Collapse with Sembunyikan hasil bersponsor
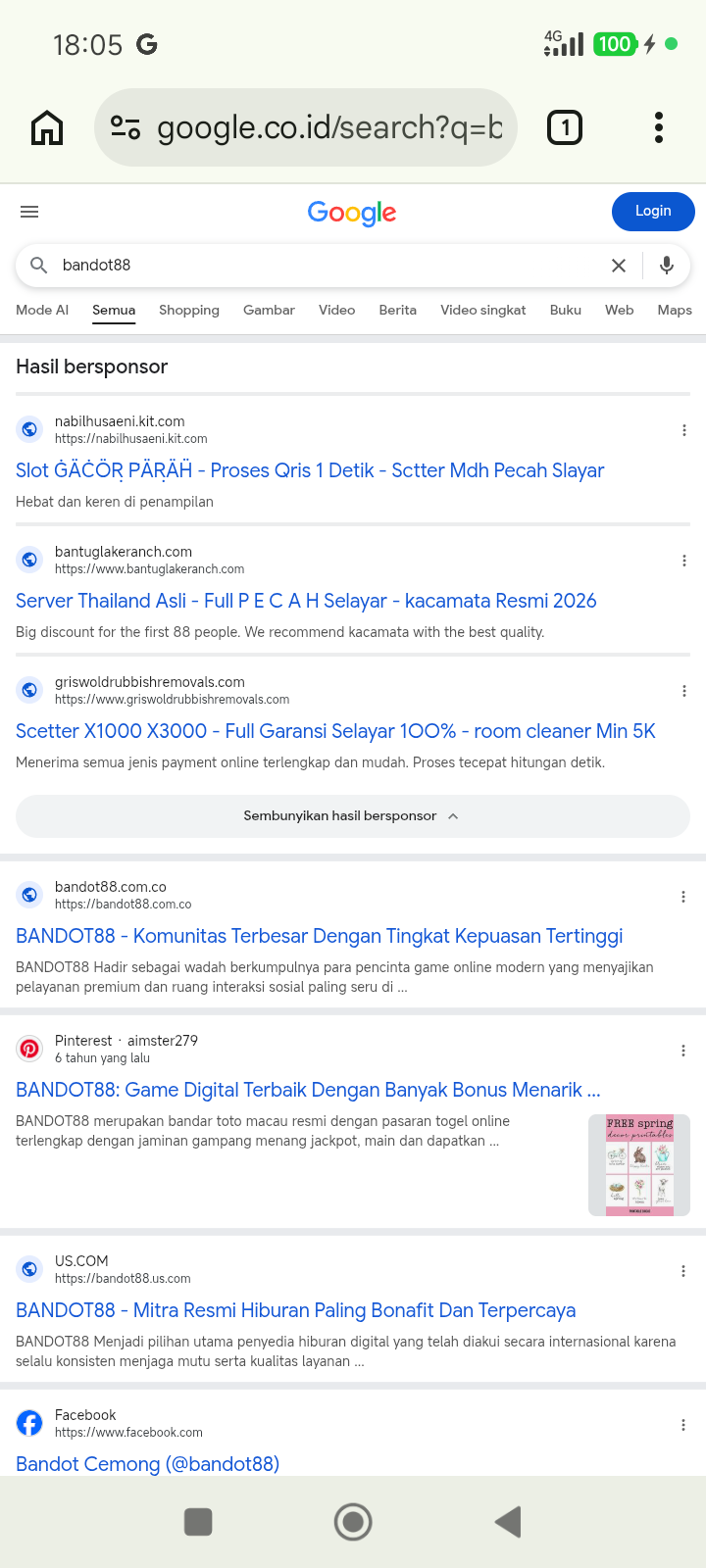The width and height of the screenshot is (706, 1568). coord(353,816)
